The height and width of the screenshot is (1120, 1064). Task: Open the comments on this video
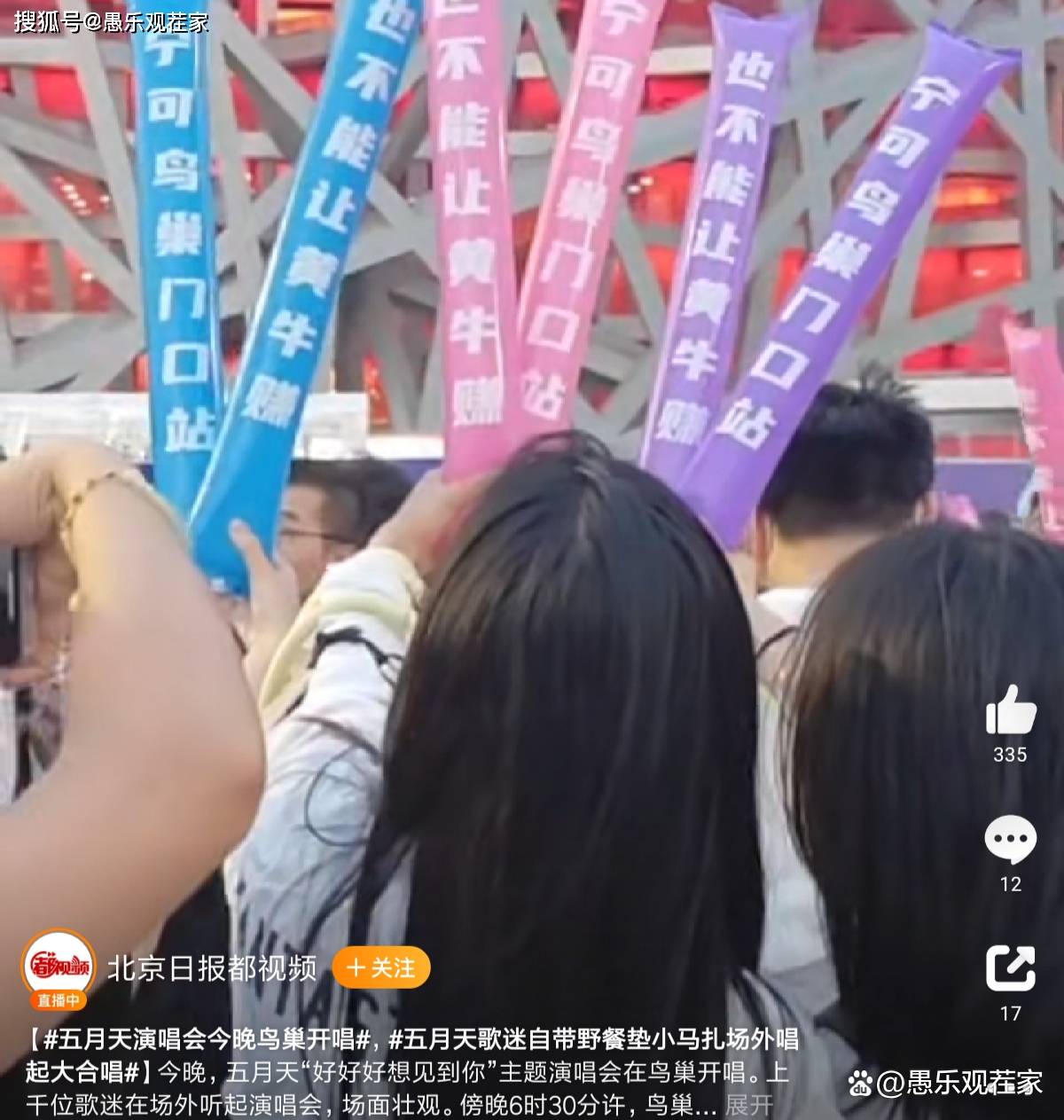coord(1010,841)
